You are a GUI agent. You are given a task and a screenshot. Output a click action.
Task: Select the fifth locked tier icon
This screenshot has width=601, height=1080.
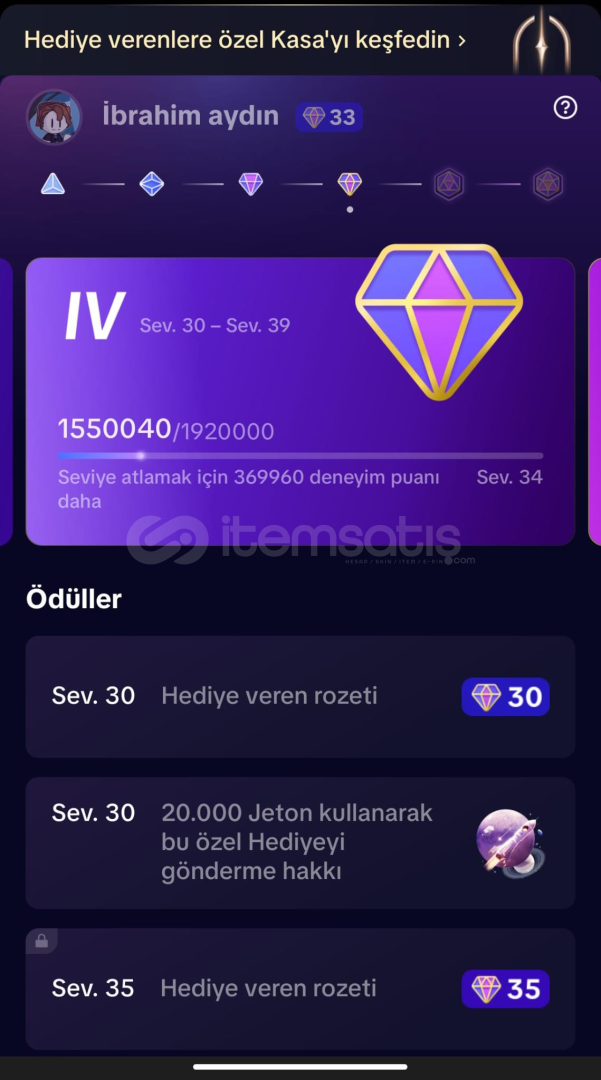click(x=449, y=184)
